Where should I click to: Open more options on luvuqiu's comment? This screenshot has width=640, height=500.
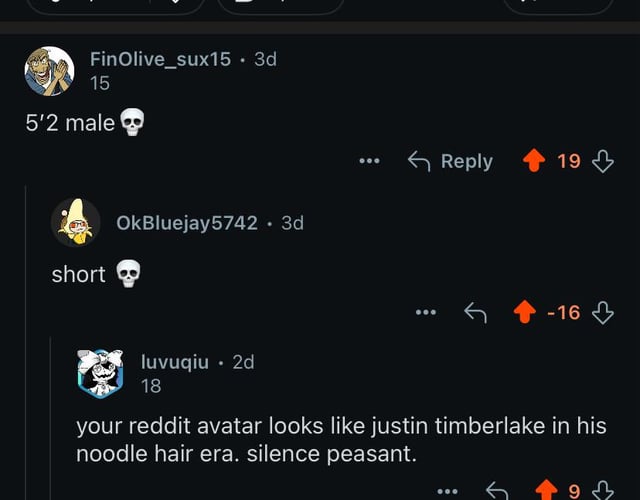click(x=448, y=490)
